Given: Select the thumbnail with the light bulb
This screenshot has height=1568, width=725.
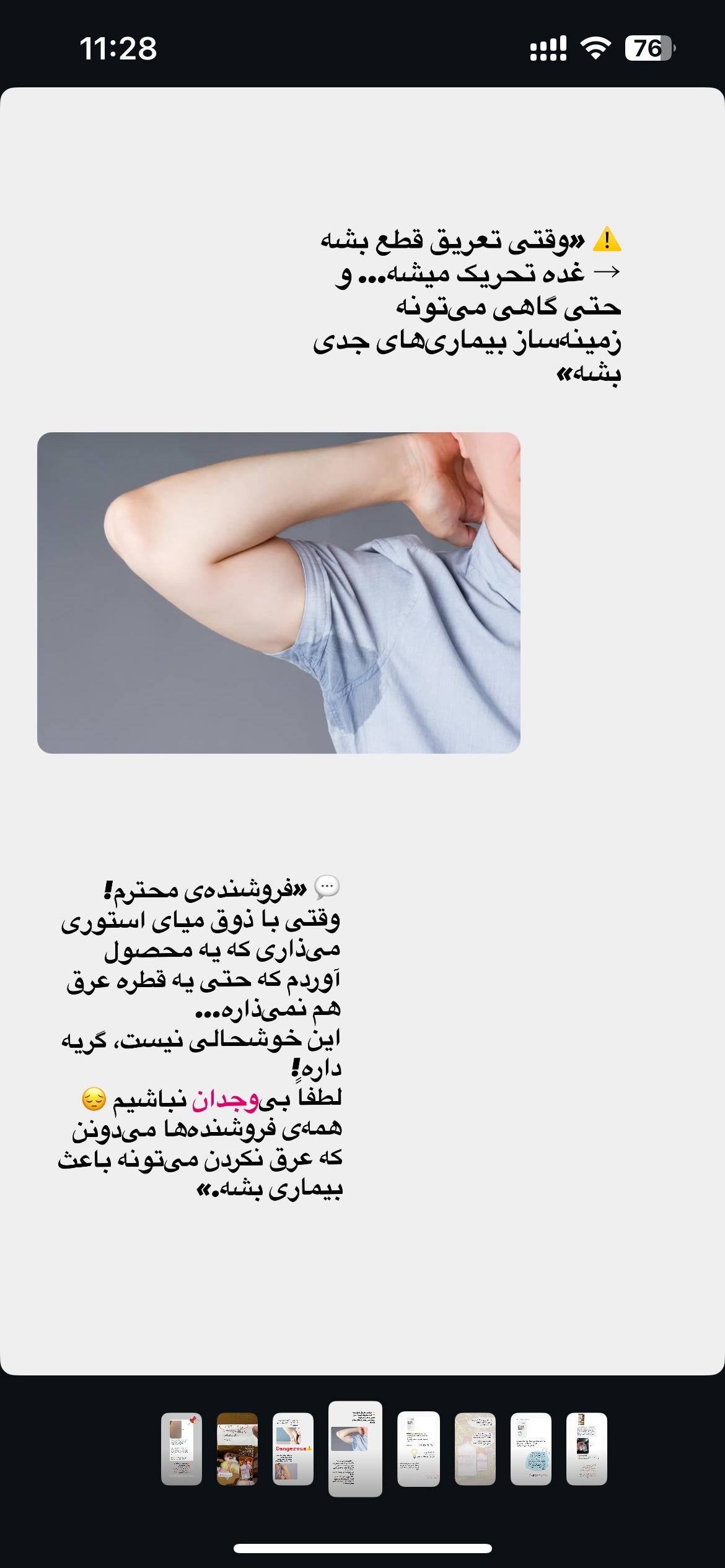Looking at the screenshot, I should pos(418,1448).
